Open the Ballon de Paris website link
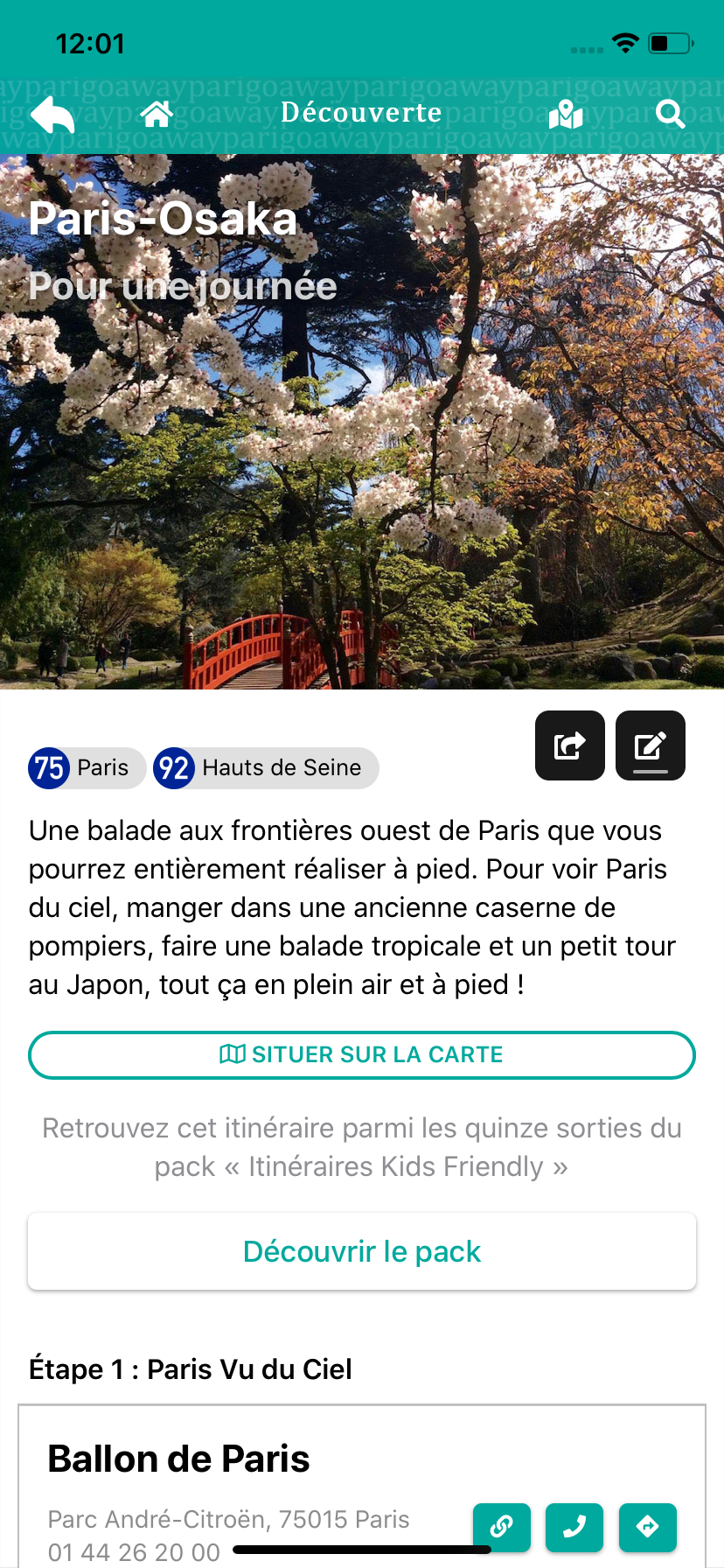The image size is (724, 1568). [502, 1527]
